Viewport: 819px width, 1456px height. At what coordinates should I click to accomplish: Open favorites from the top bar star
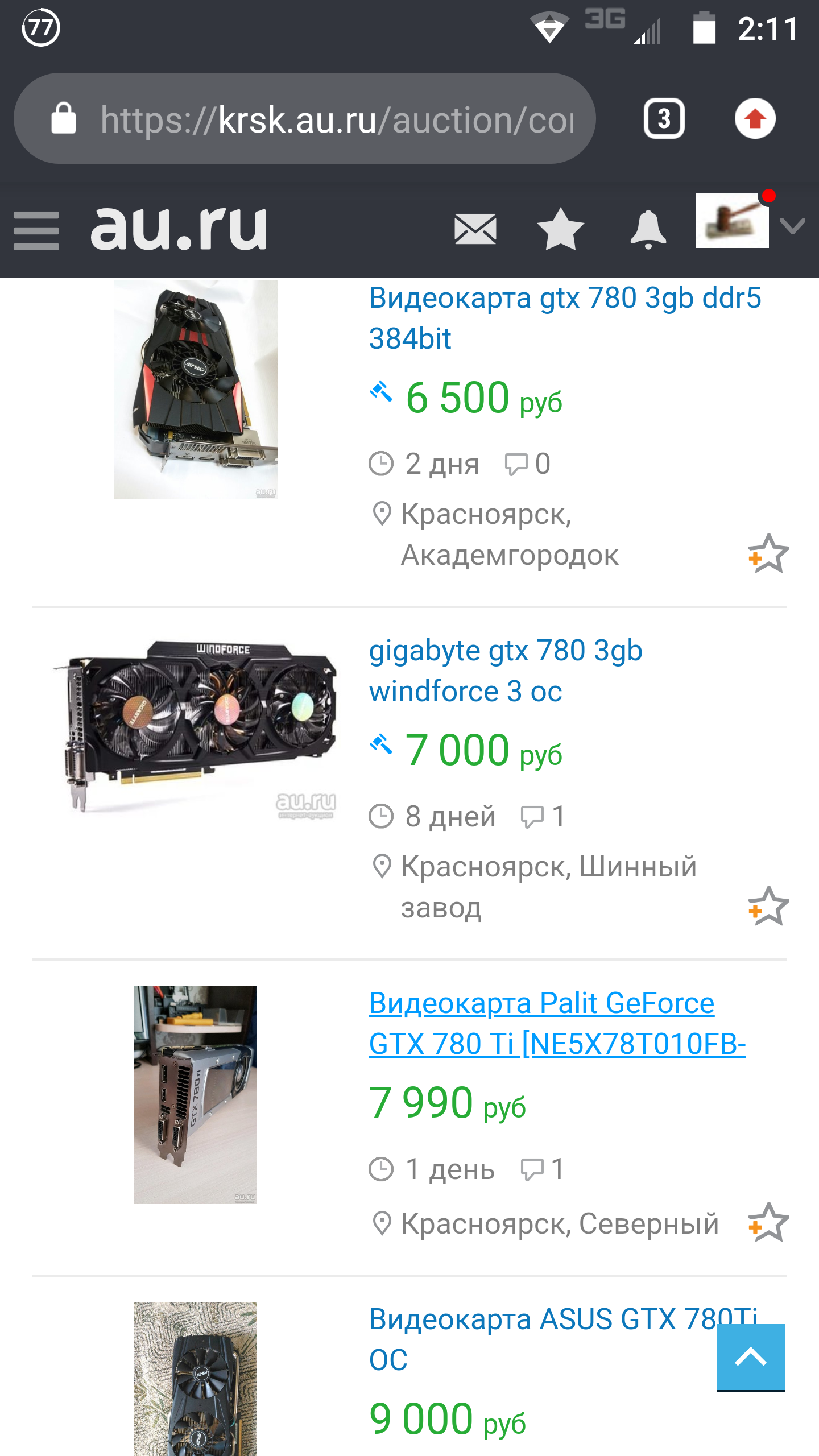tap(560, 230)
